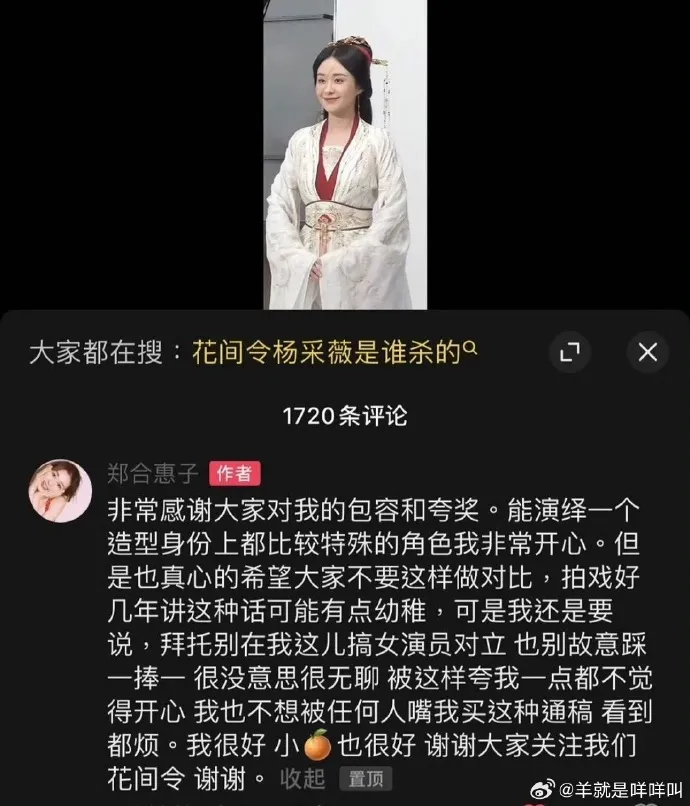Screen dimensions: 690x806
Task: Expand the comments panel to full screen
Action: (569, 351)
